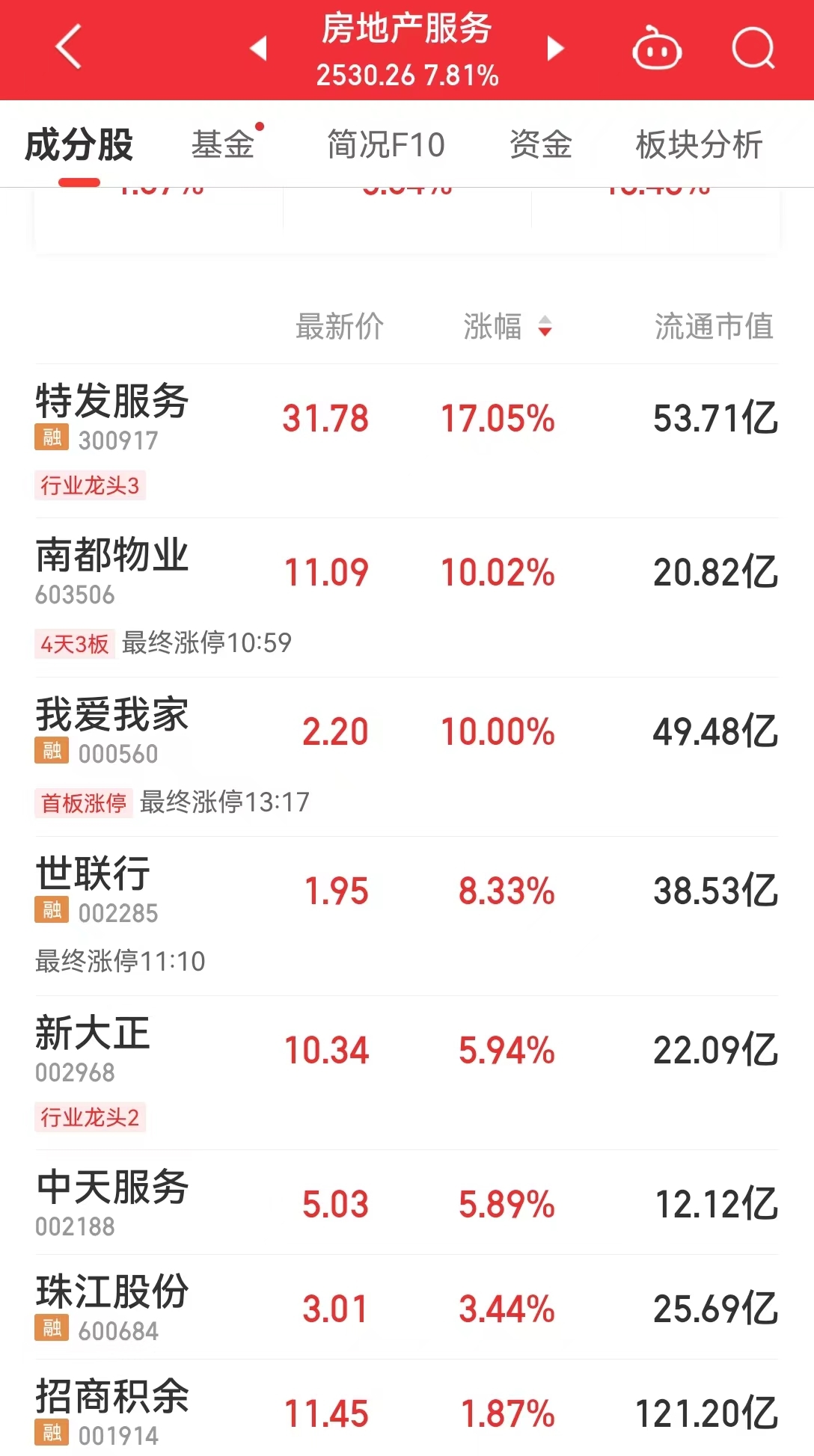View details for 我爱我家 000560
The image size is (814, 1456).
pyautogui.click(x=407, y=757)
